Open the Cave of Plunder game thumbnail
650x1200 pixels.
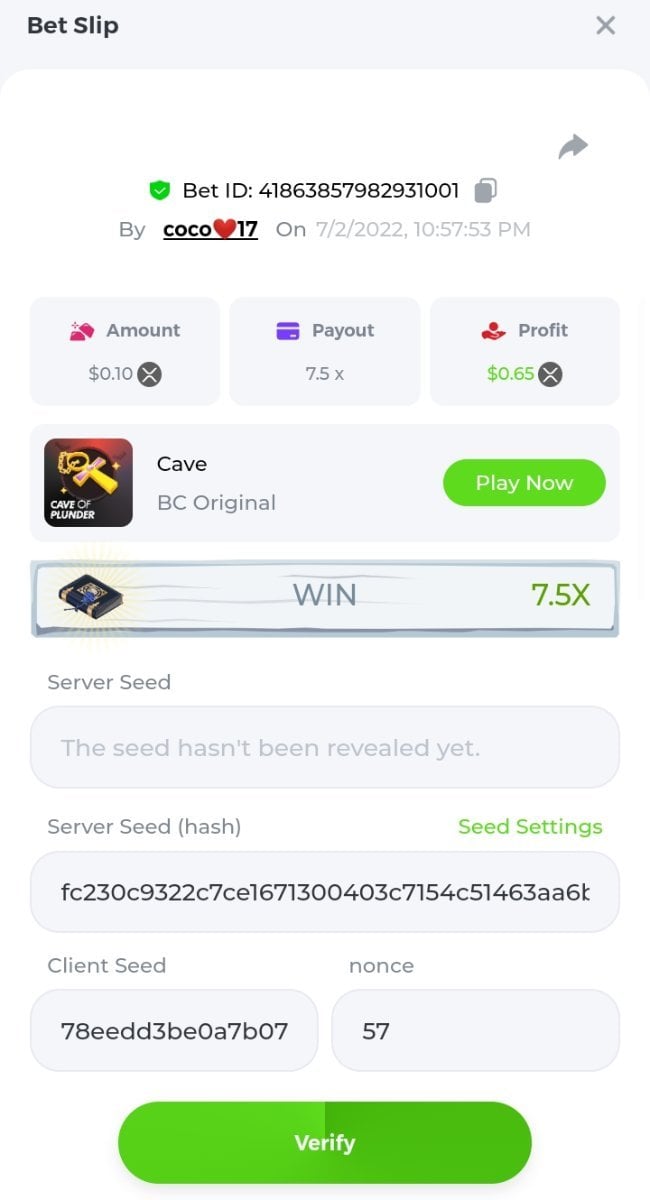coord(89,483)
